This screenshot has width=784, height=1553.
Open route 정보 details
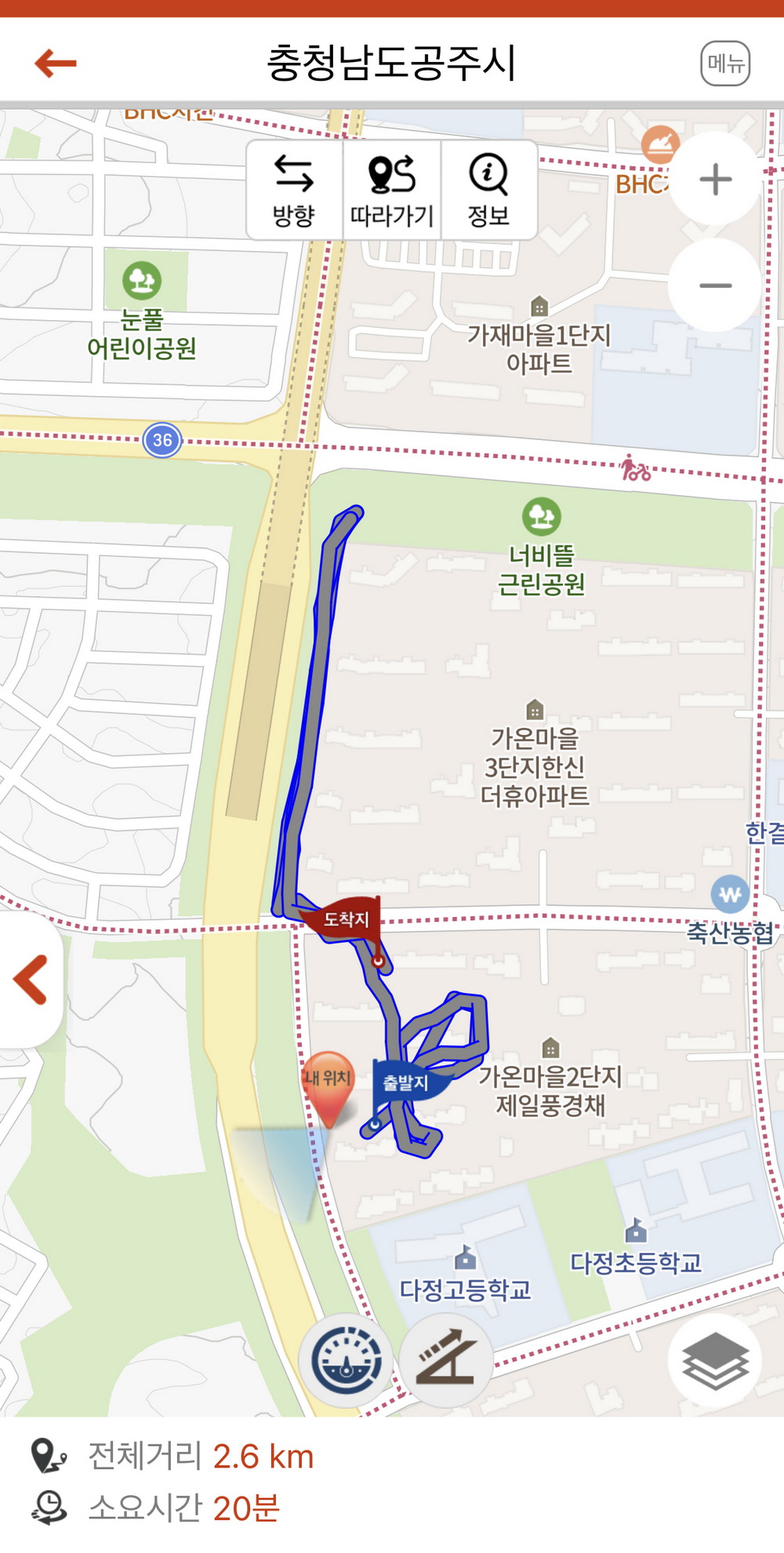point(488,191)
